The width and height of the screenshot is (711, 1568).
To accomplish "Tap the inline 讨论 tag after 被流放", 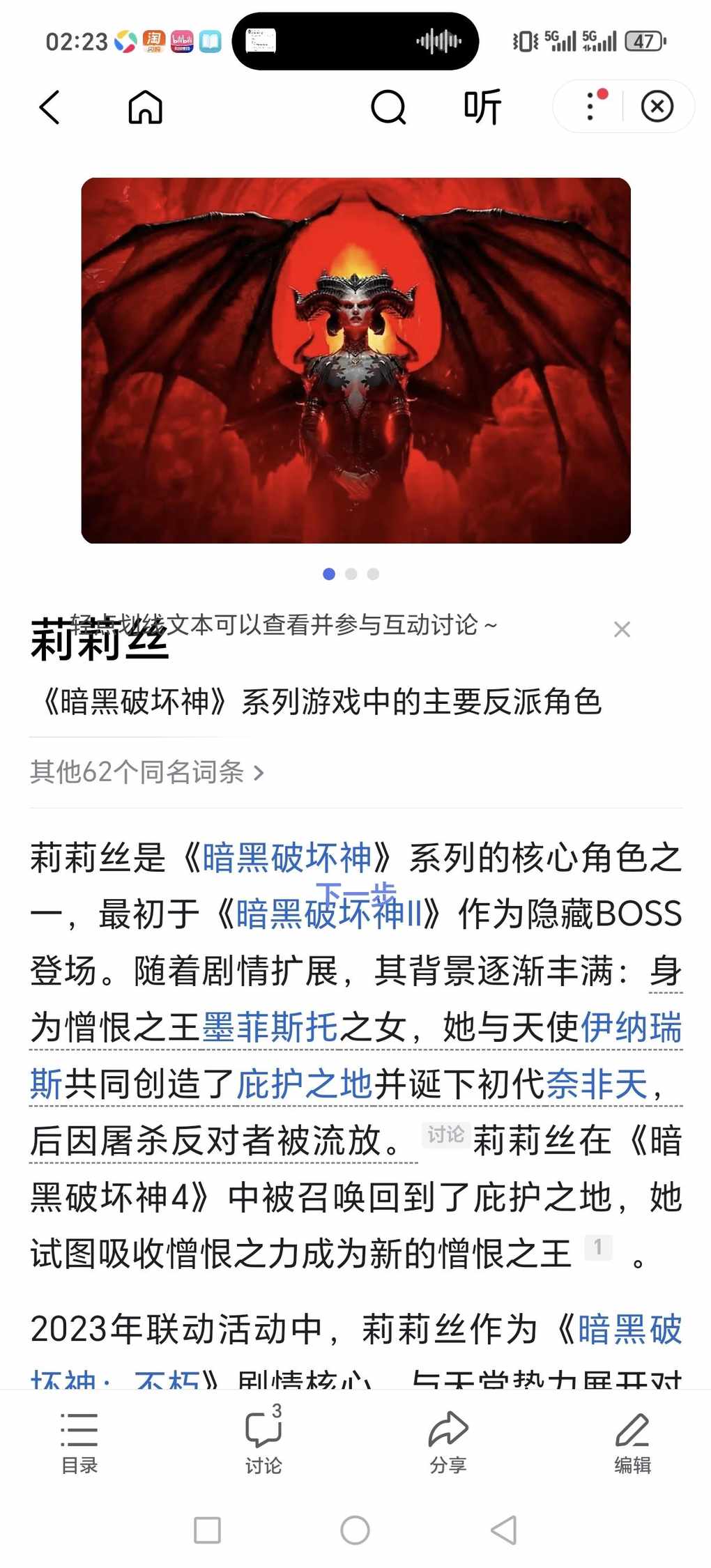I will point(445,1135).
